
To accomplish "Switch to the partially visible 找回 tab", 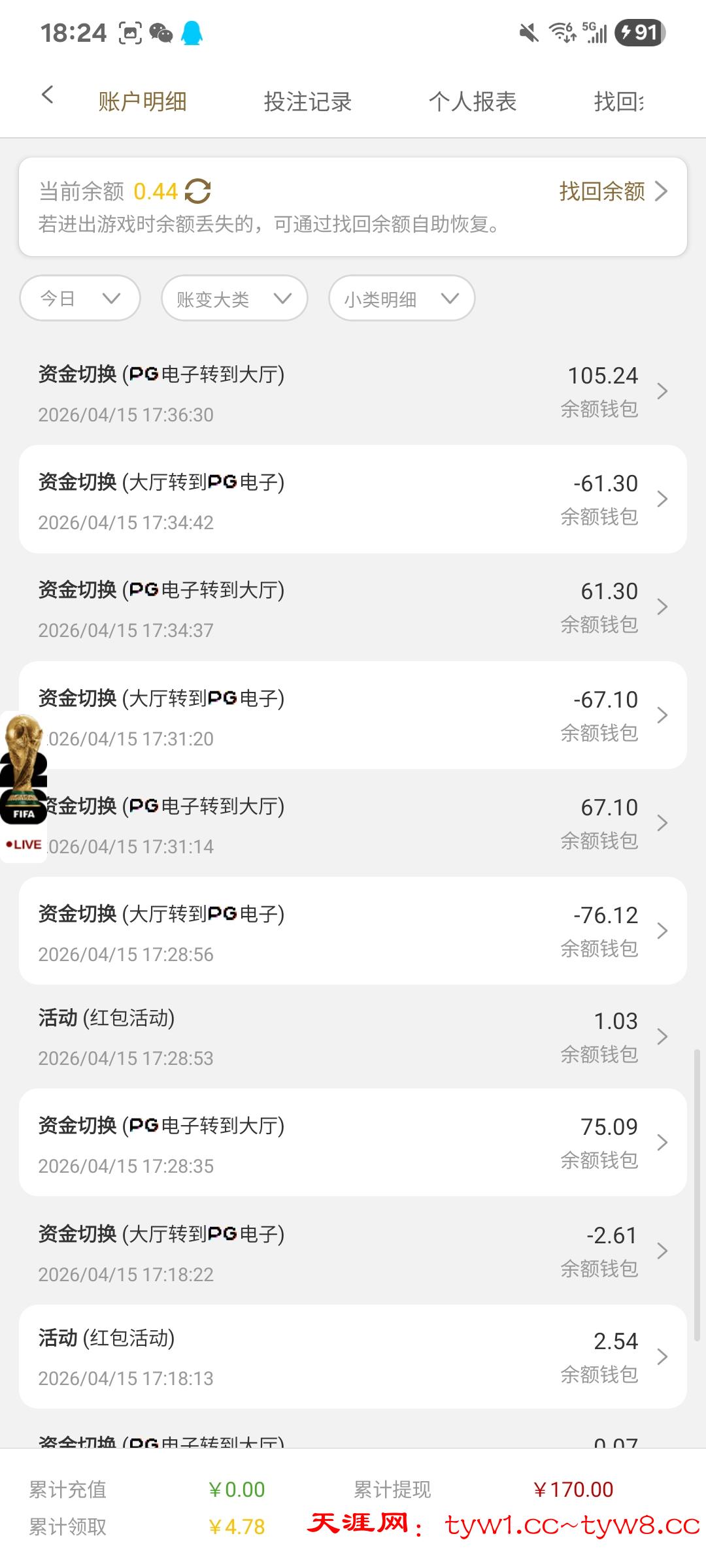I will [618, 102].
